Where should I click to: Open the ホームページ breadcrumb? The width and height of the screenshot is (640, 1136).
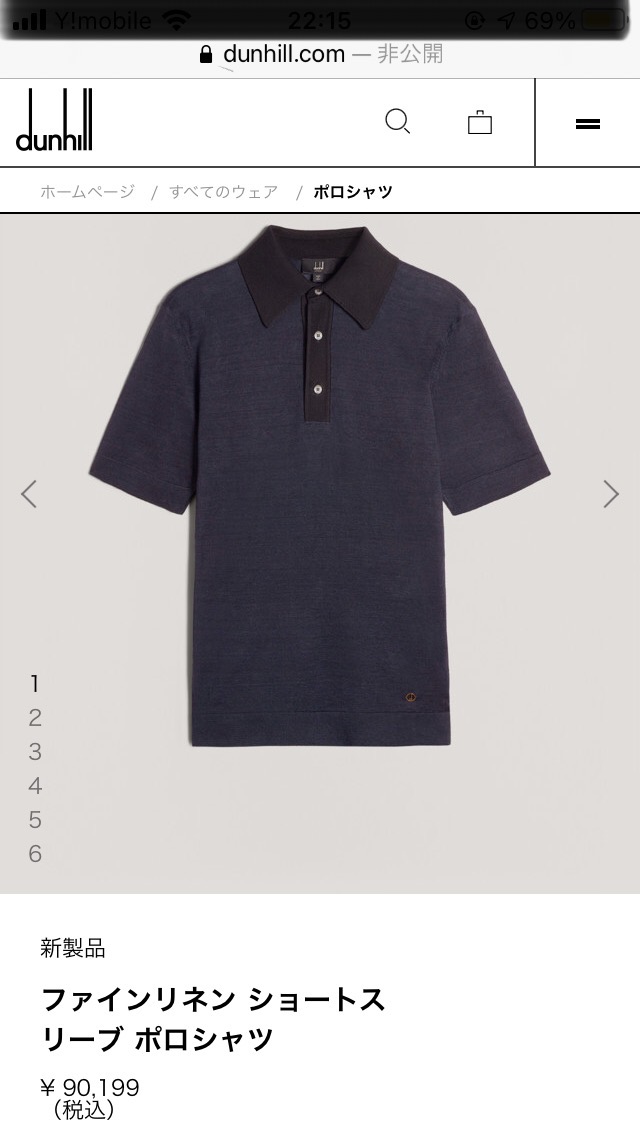pyautogui.click(x=87, y=191)
